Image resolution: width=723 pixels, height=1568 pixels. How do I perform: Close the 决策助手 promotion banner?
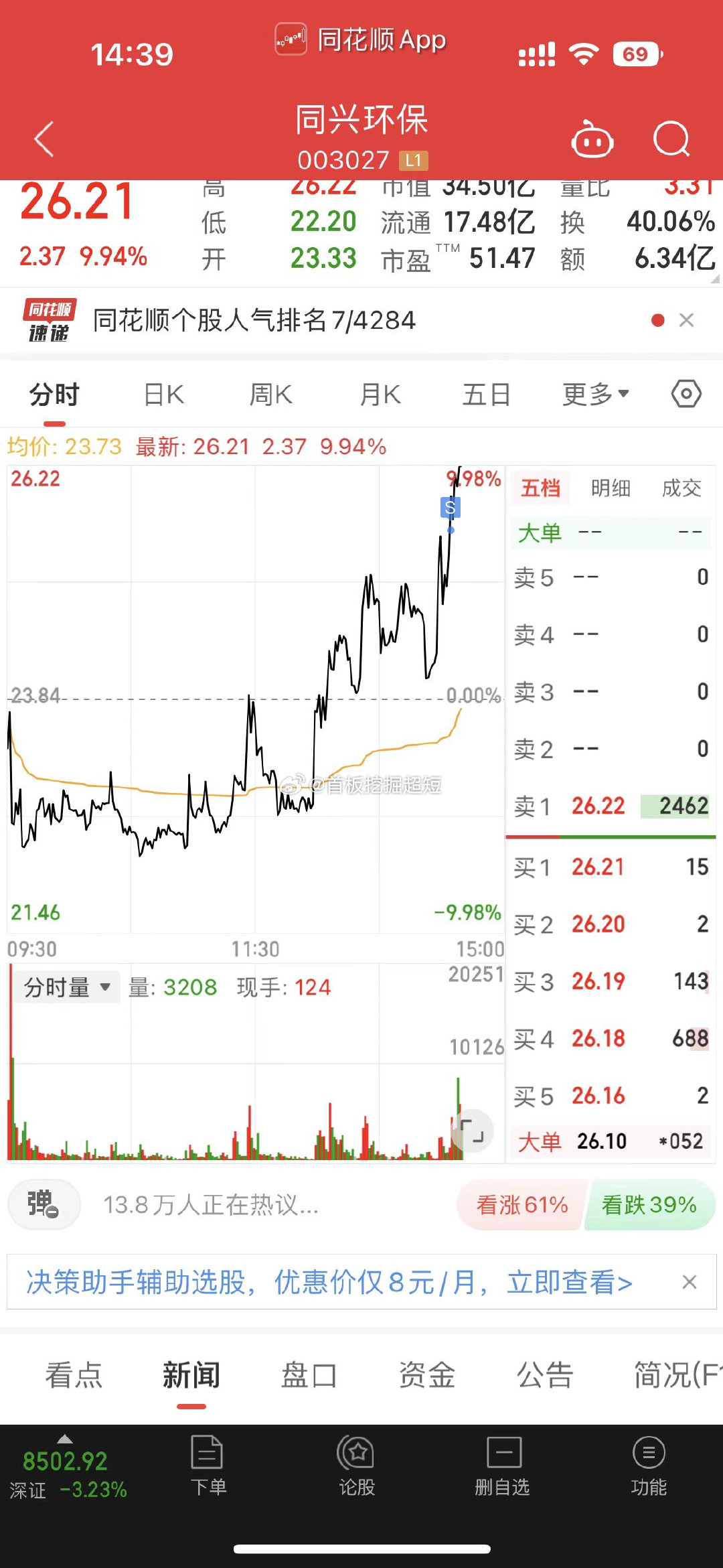coord(689,1282)
